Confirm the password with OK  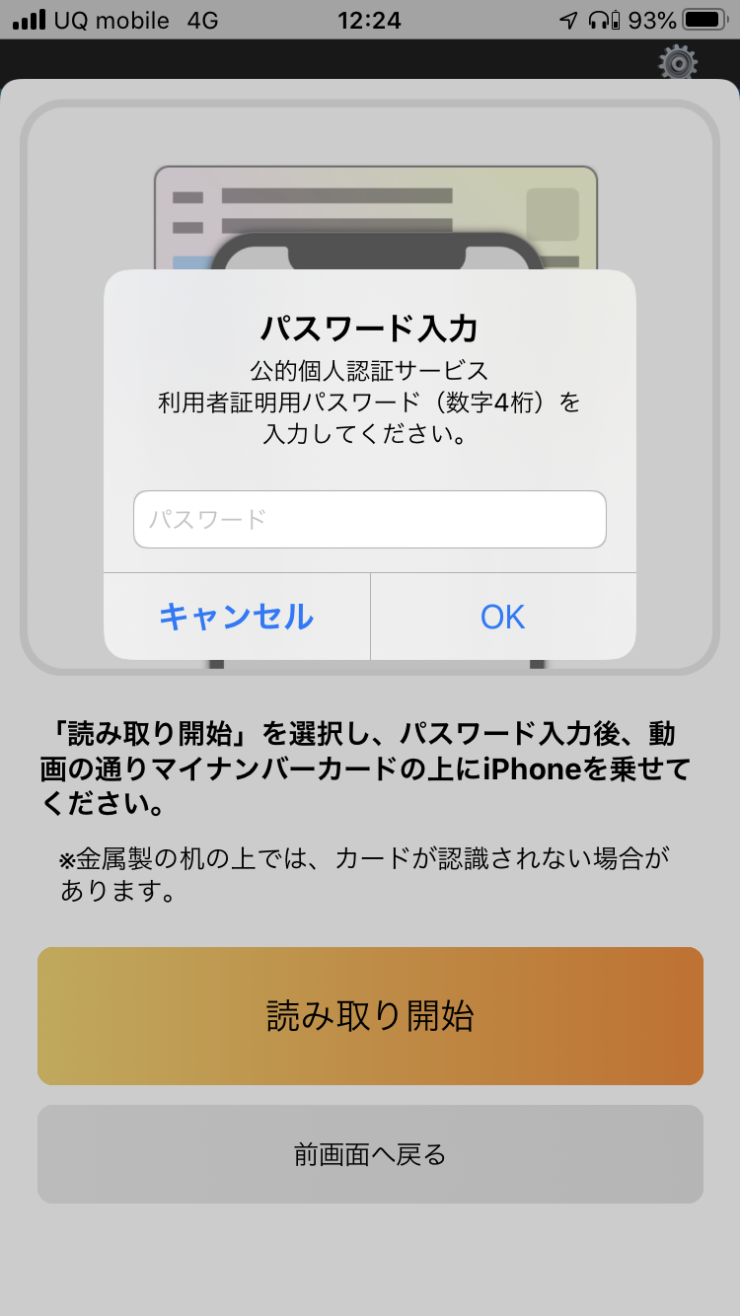point(503,616)
